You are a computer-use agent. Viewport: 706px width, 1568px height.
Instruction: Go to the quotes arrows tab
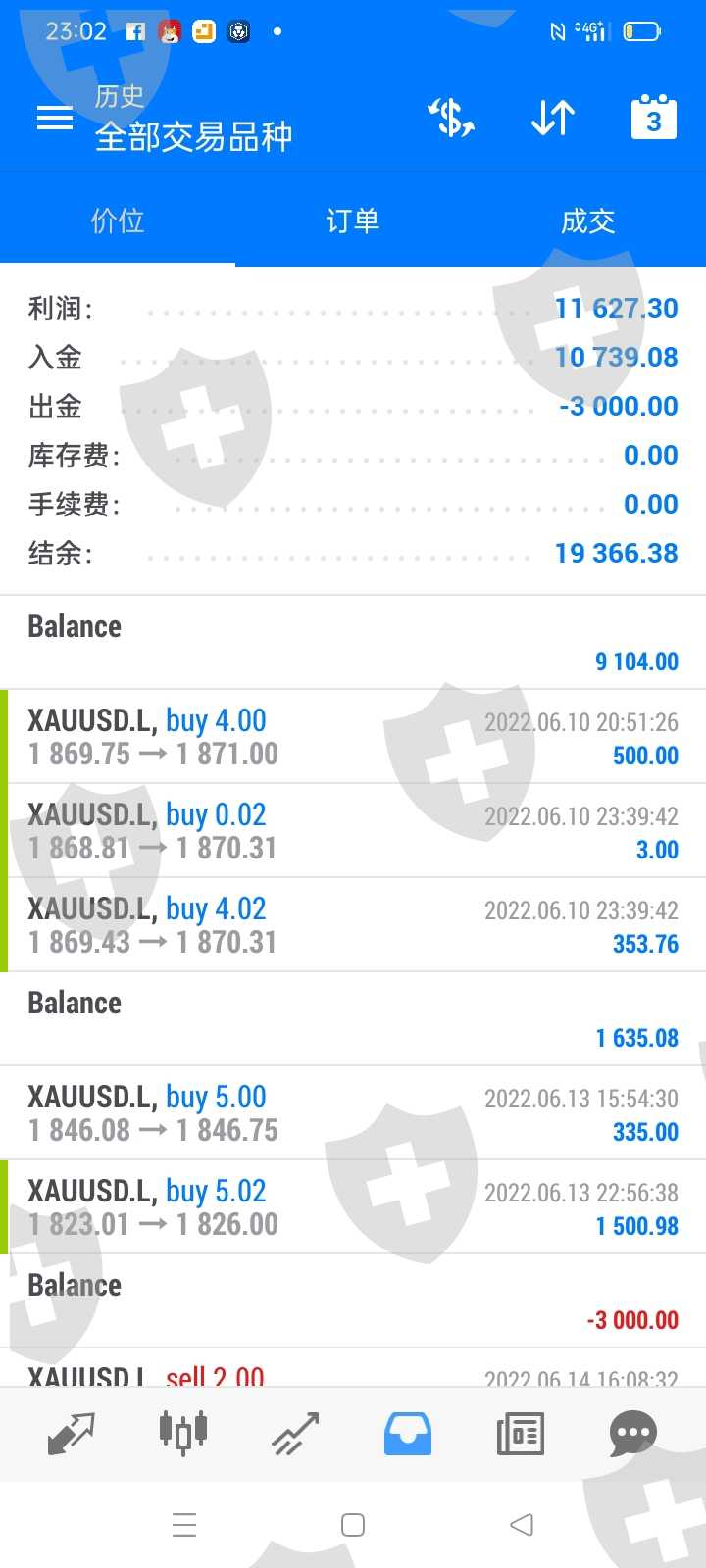[72, 1434]
